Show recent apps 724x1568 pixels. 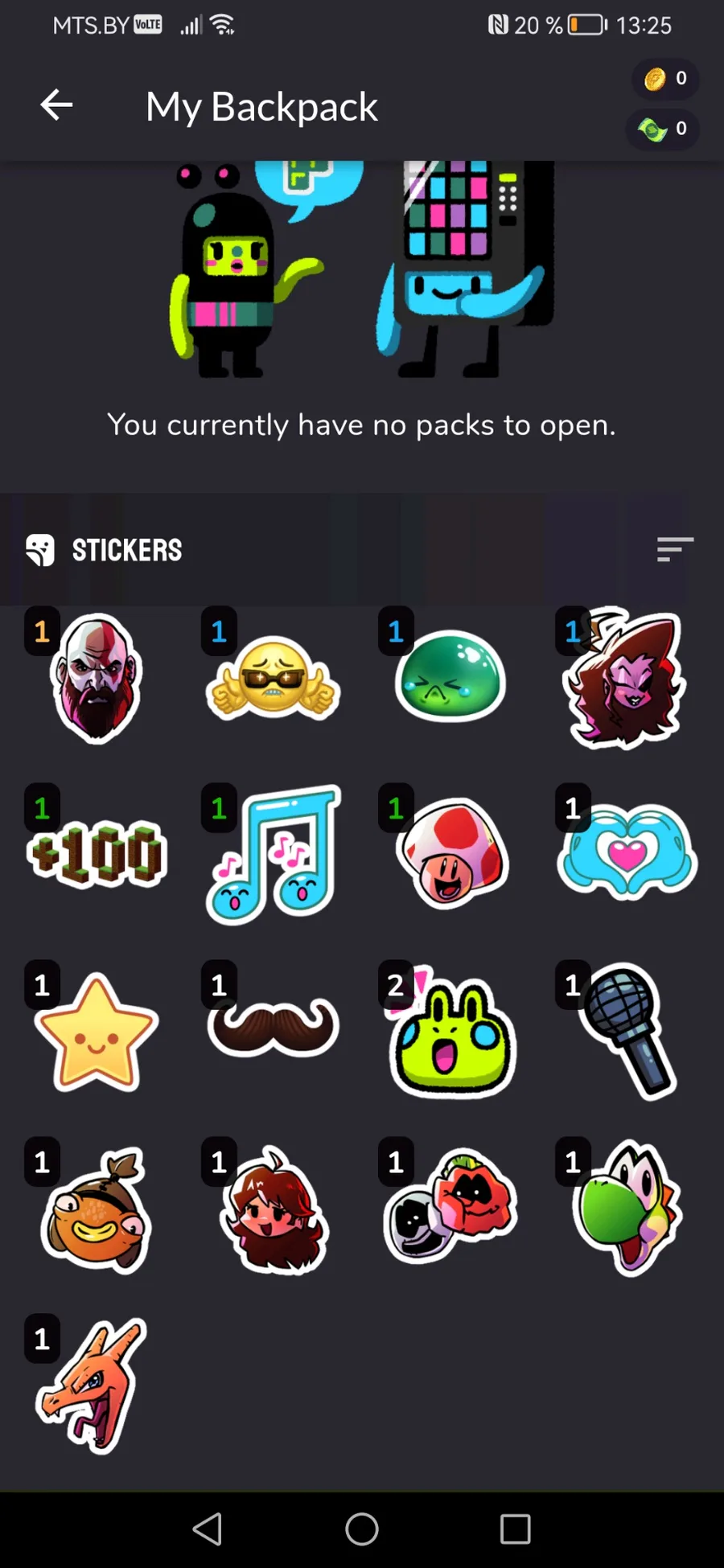[515, 1529]
